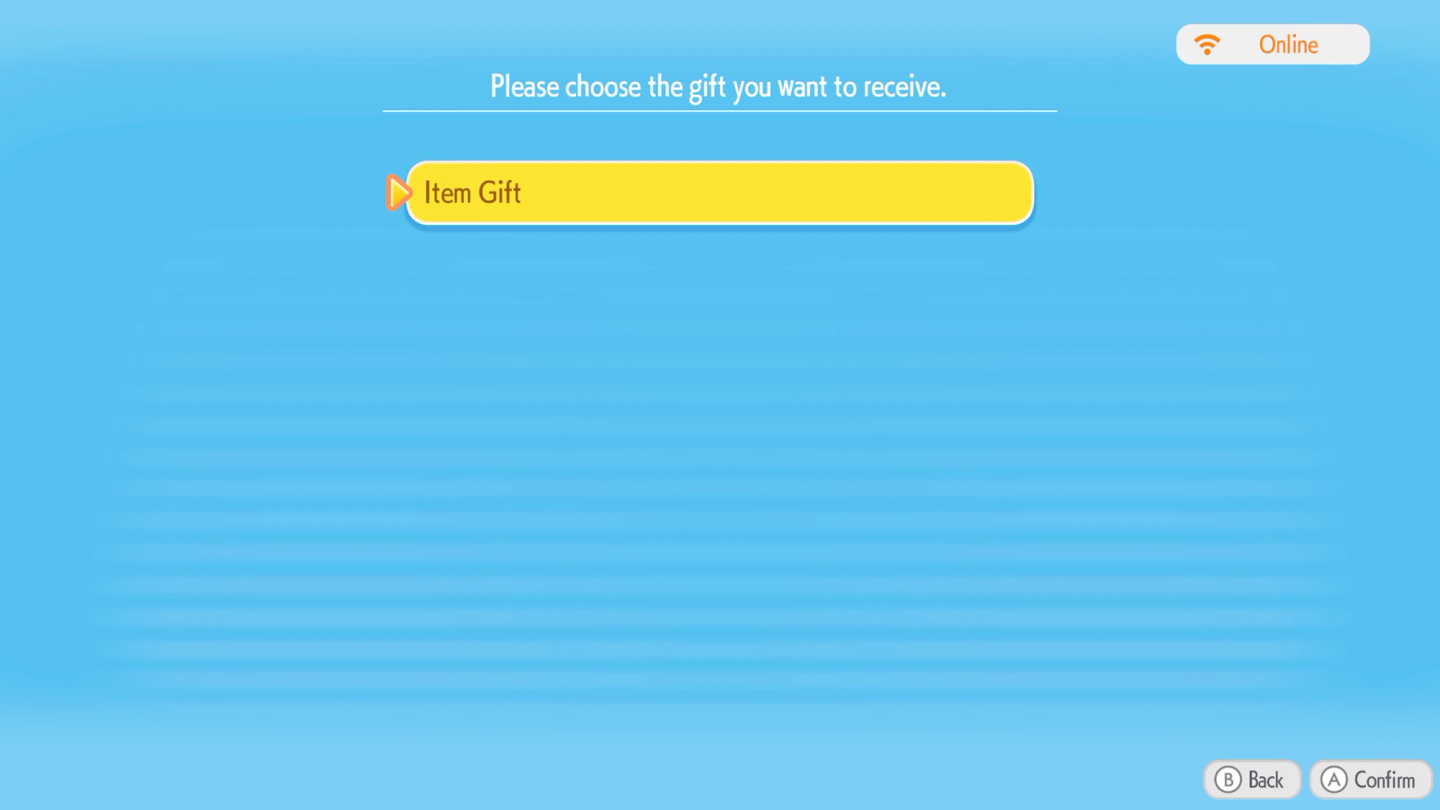Screen dimensions: 1440x810
Task: Select the Item Gift option
Action: pos(719,192)
